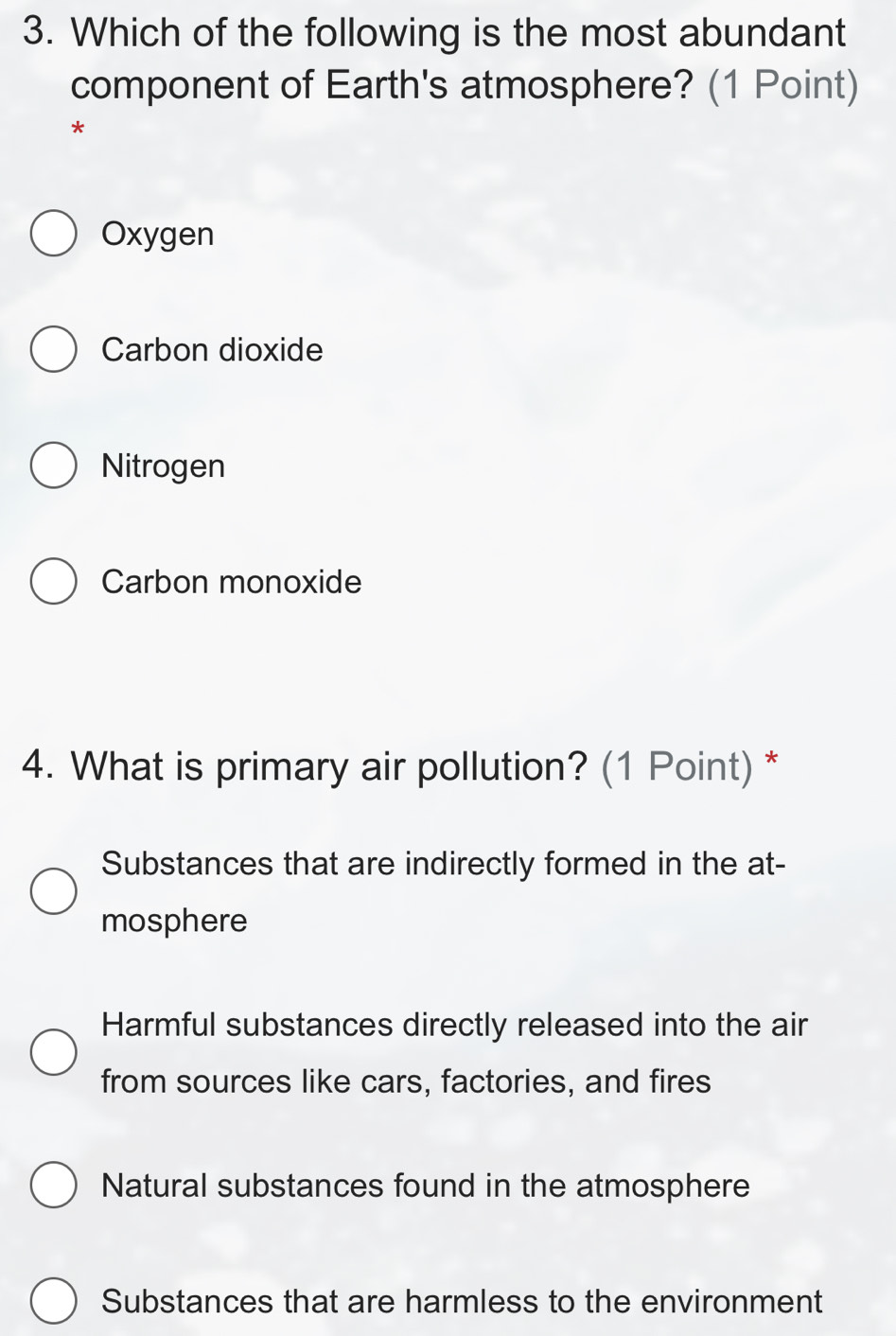Screen dimensions: 896x1336
Task: Choose 'Natural substances found in the atmosphere'
Action: [54, 1185]
